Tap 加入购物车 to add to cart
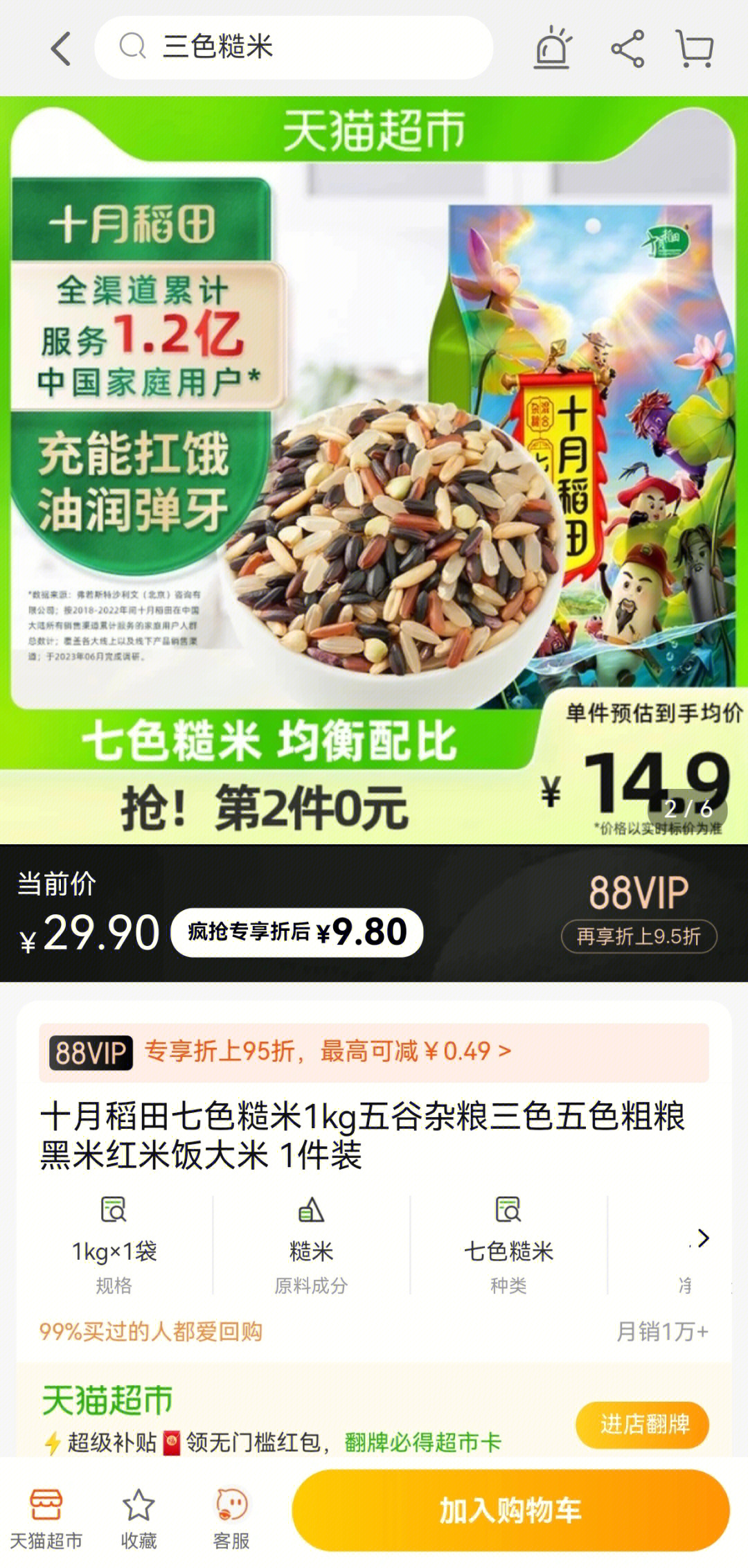This screenshot has width=748, height=1568. point(510,1511)
